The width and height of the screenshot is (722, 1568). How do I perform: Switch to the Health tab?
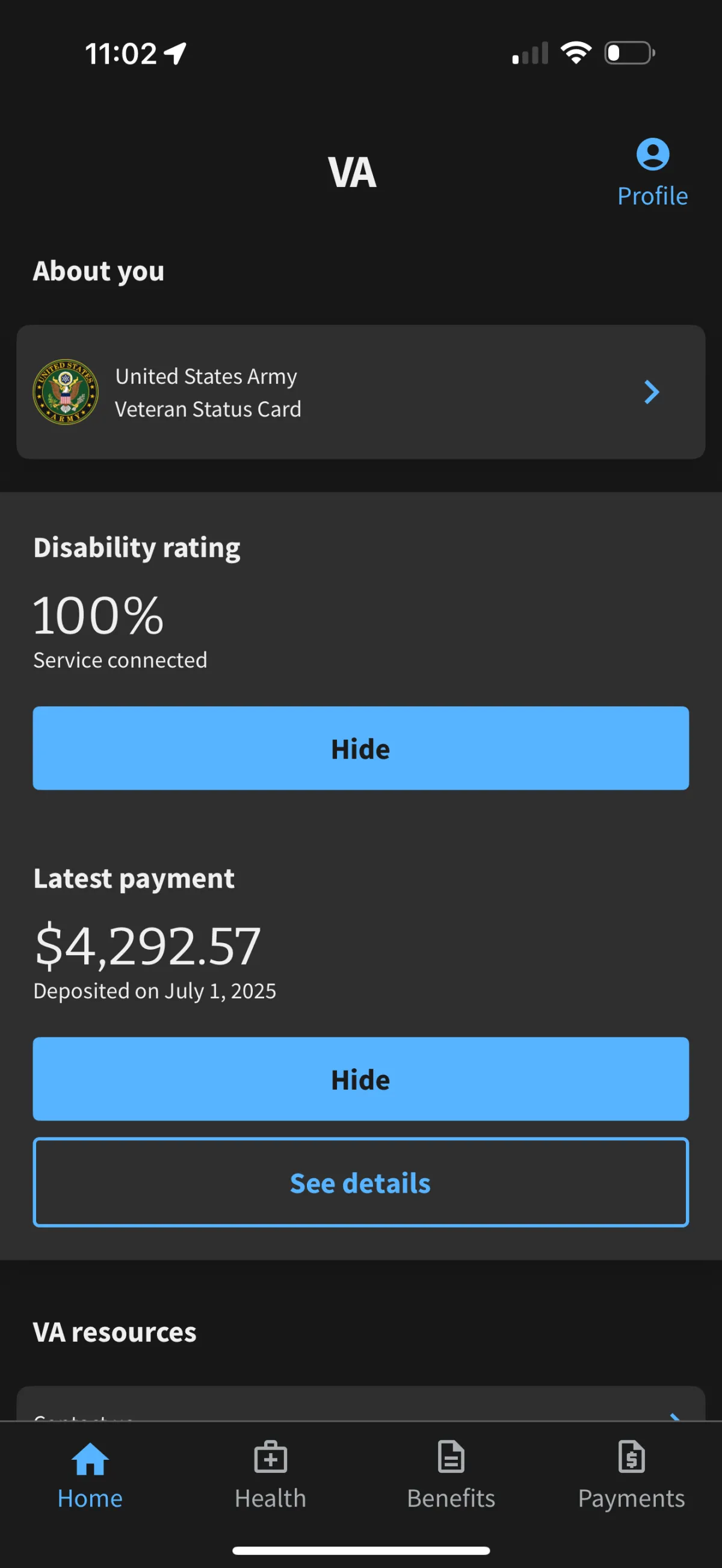(x=270, y=1475)
